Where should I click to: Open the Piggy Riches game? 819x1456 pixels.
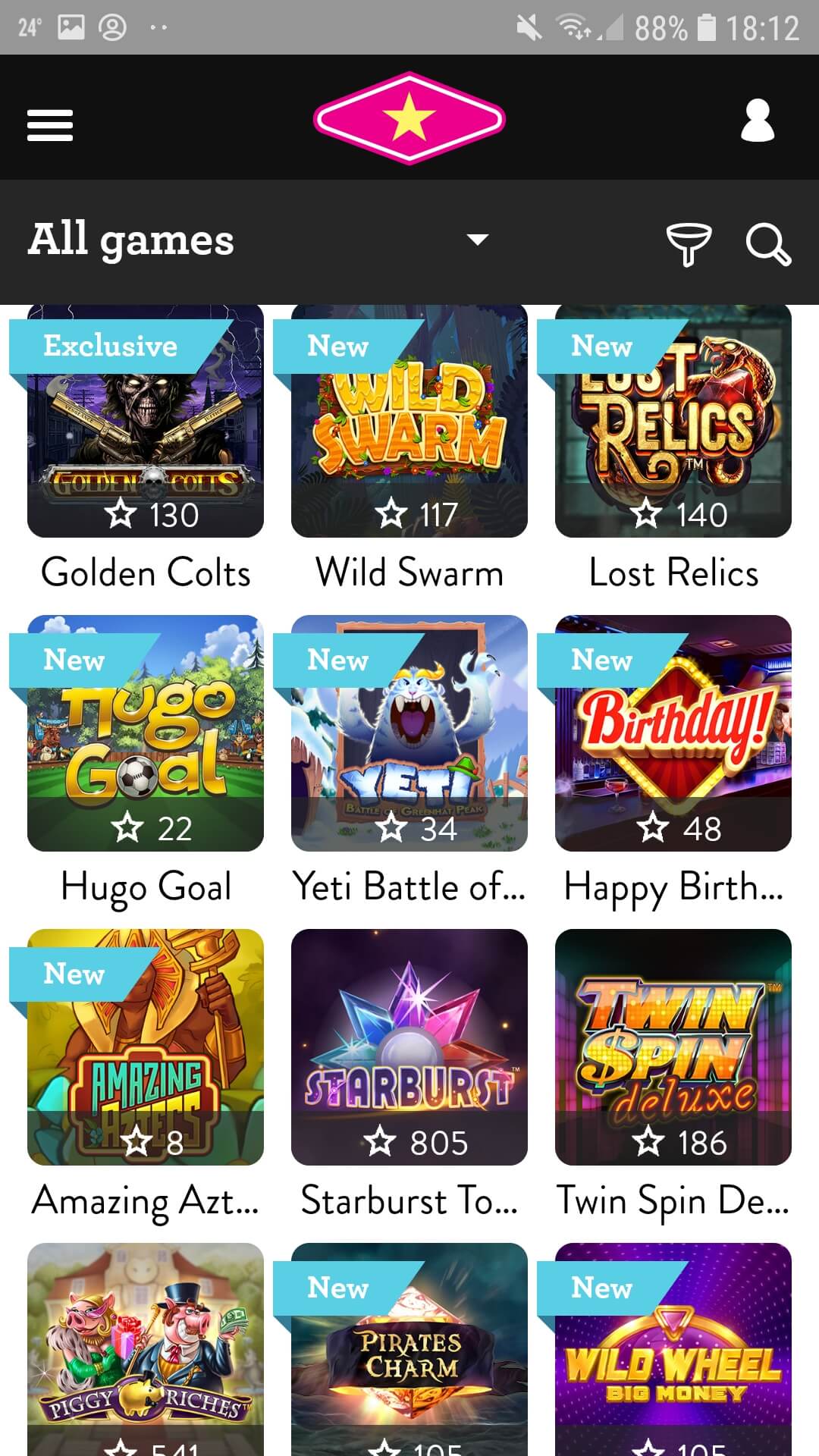tap(146, 1350)
